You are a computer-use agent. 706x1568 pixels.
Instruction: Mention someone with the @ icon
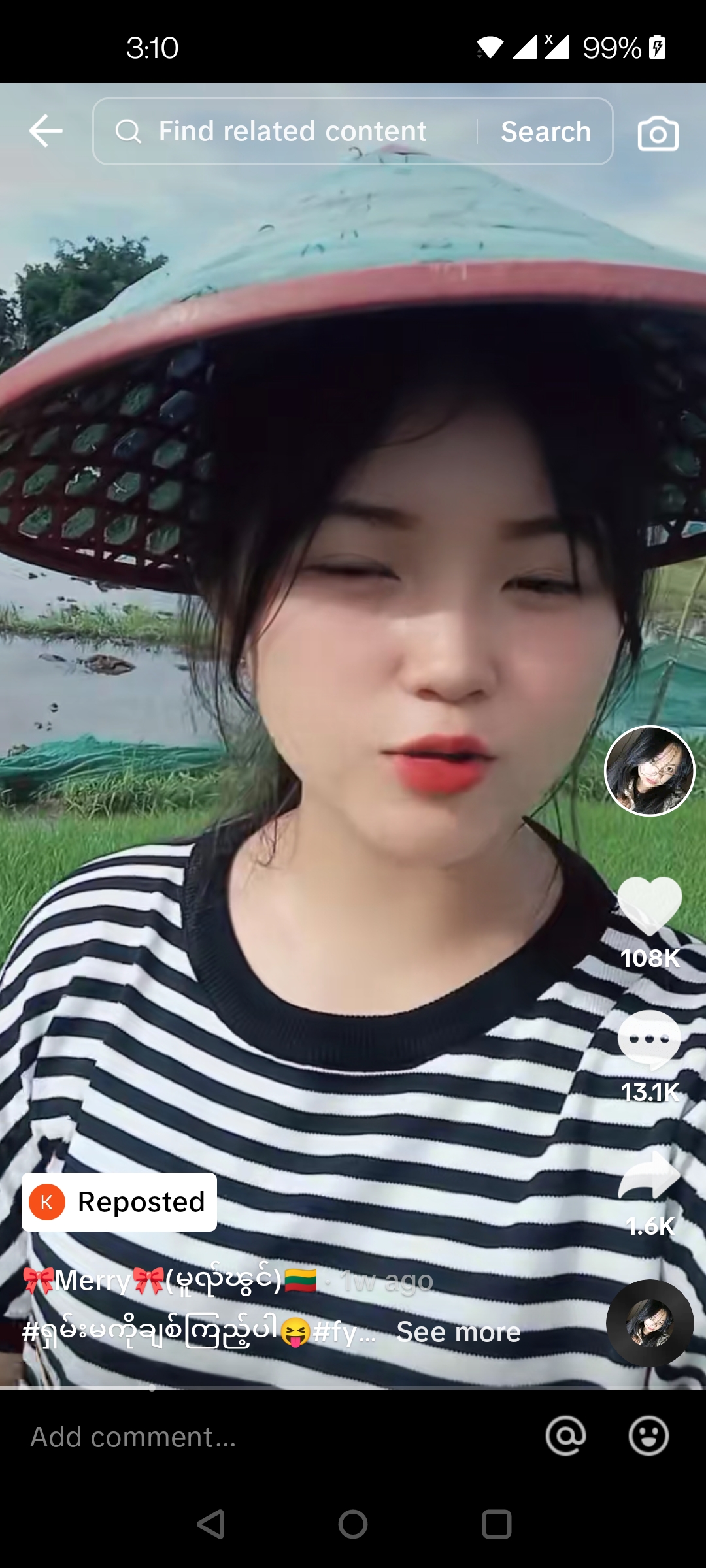point(565,1436)
